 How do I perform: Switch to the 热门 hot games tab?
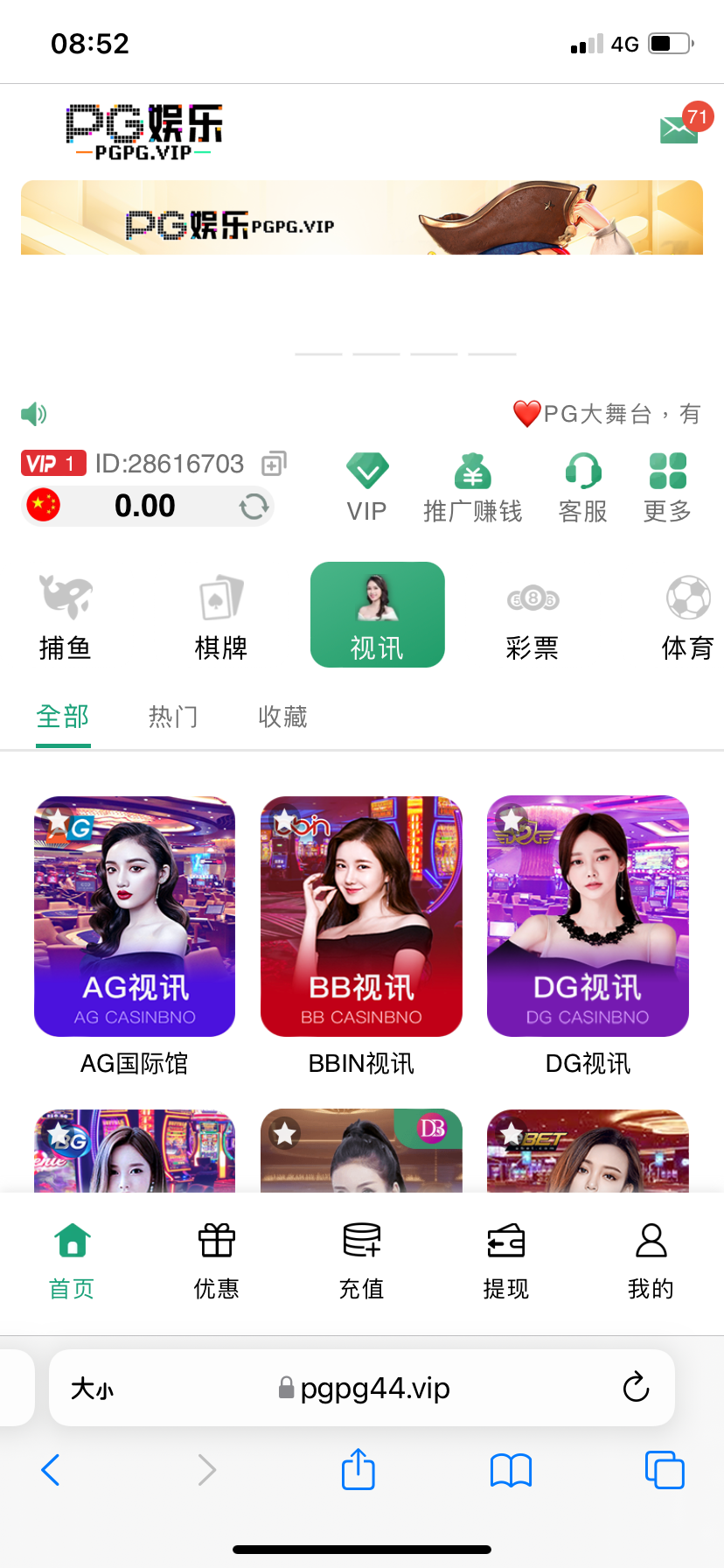click(172, 717)
